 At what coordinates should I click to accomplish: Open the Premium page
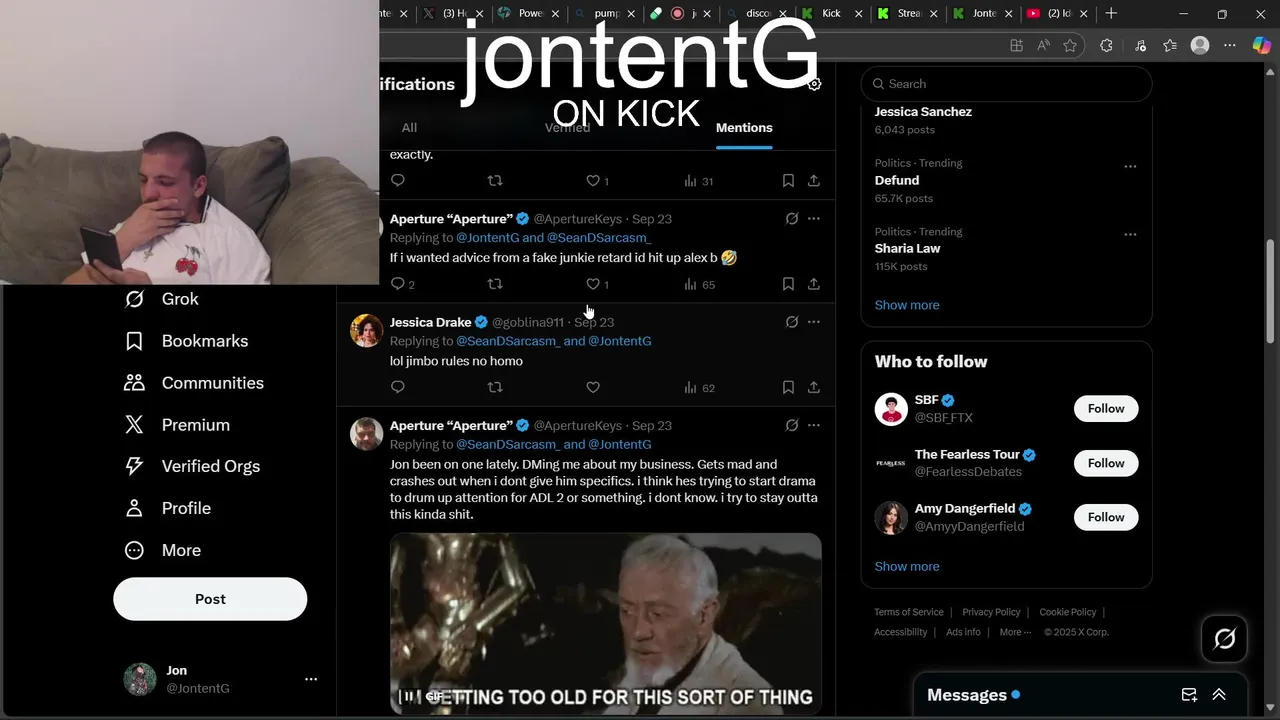195,425
